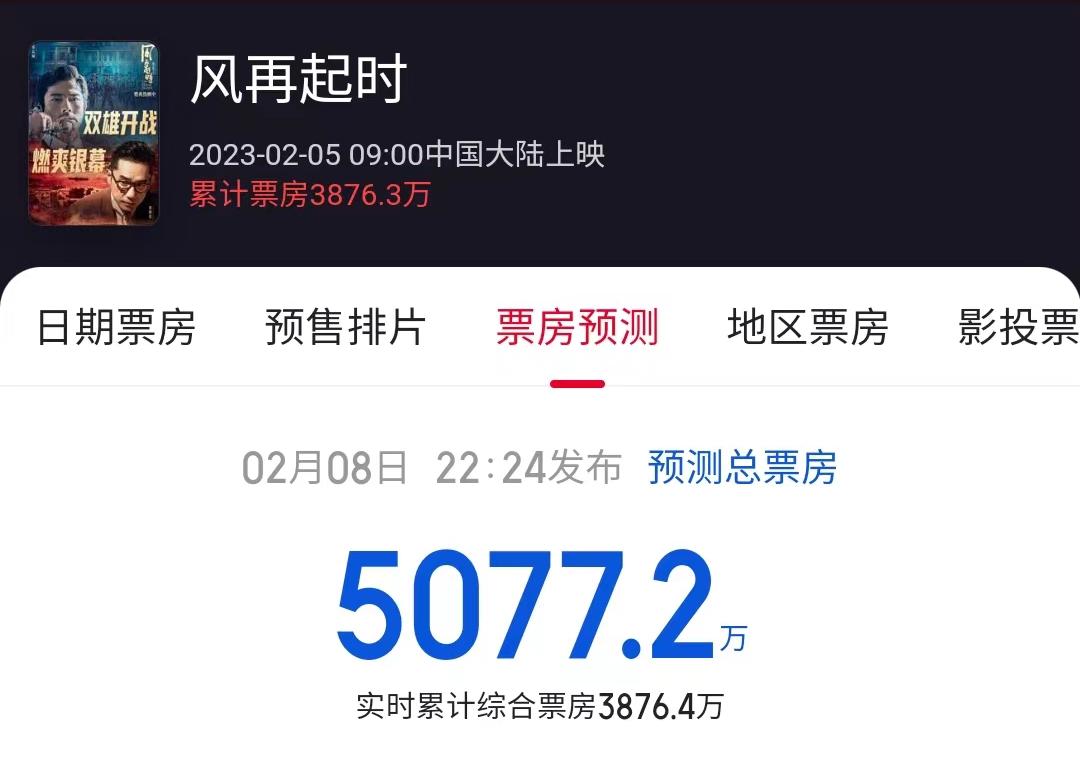This screenshot has height=764, width=1080.
Task: Open the 预售排片 tab
Action: [346, 327]
